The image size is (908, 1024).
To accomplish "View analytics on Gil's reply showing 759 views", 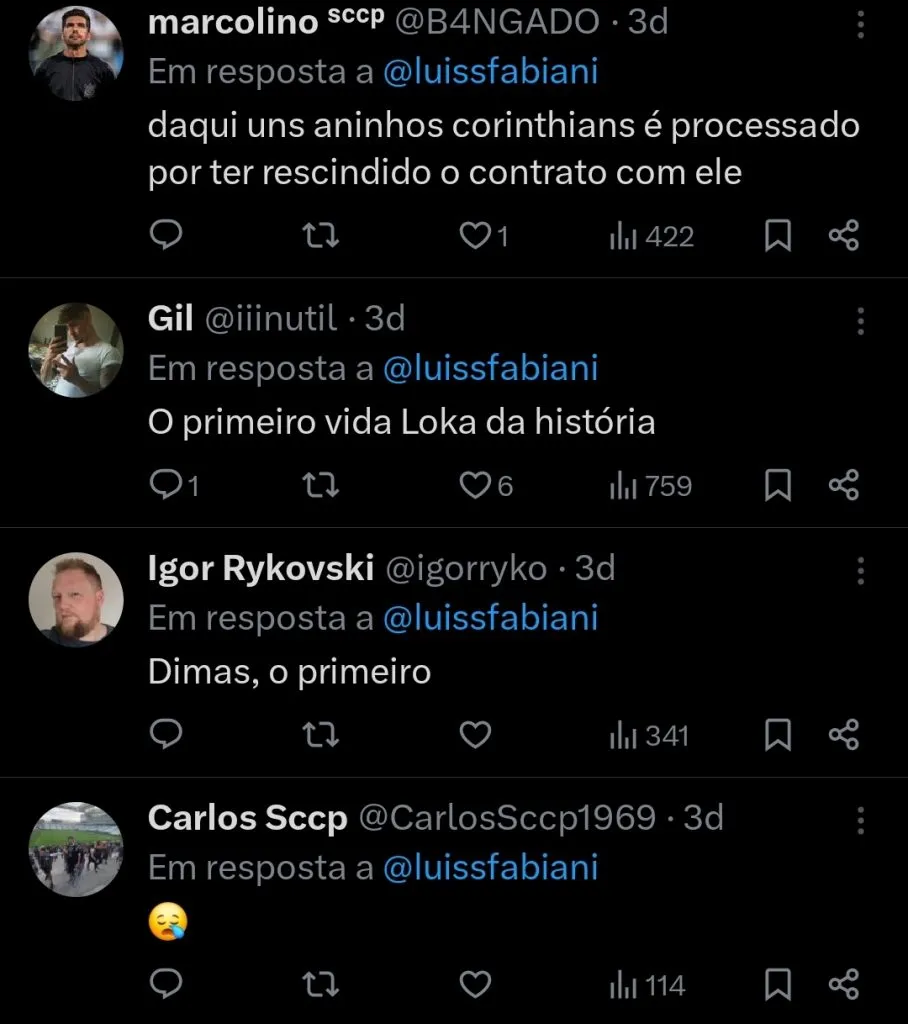I will coord(649,485).
